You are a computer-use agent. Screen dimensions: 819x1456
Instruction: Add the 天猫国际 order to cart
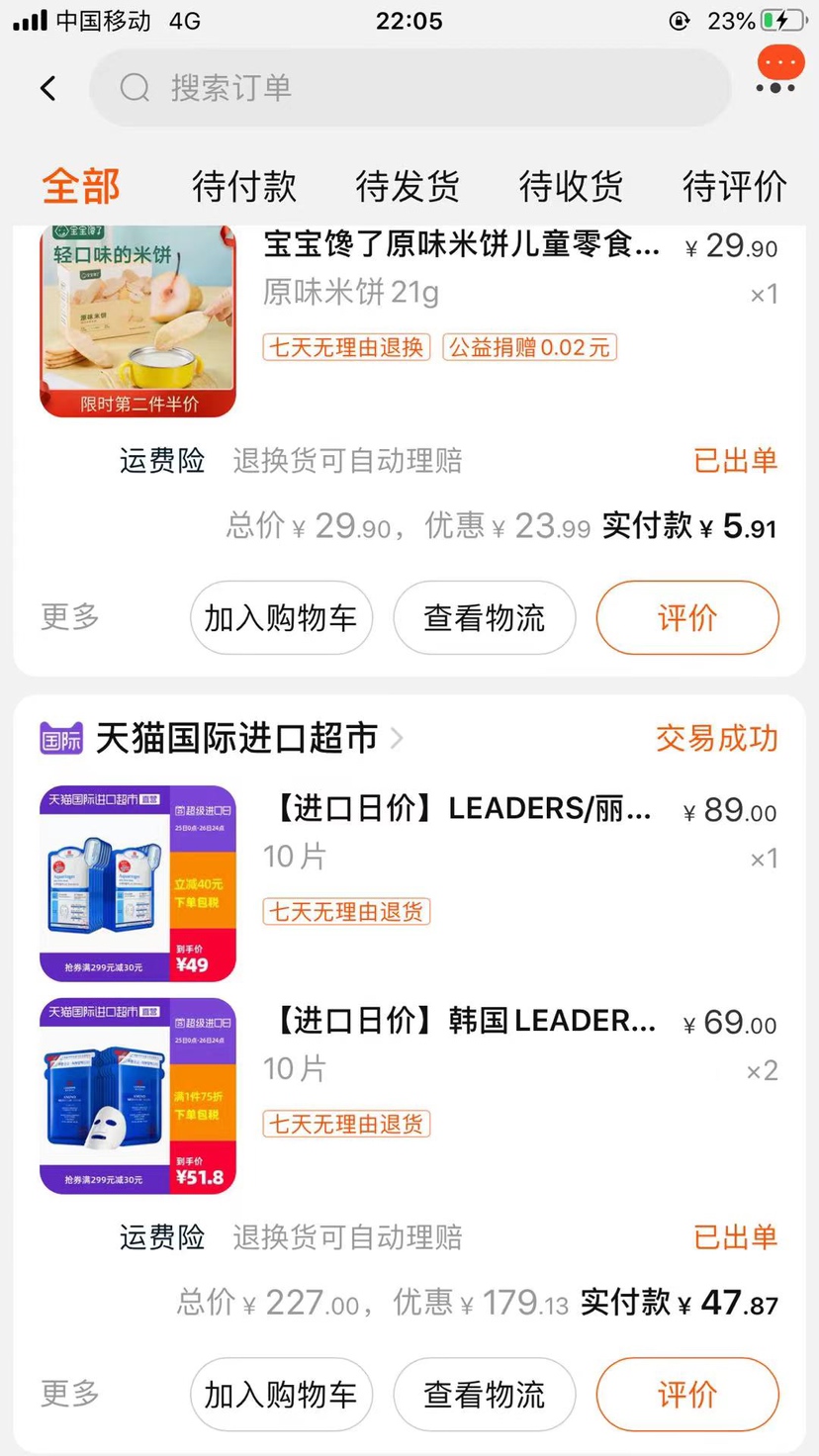(281, 1395)
